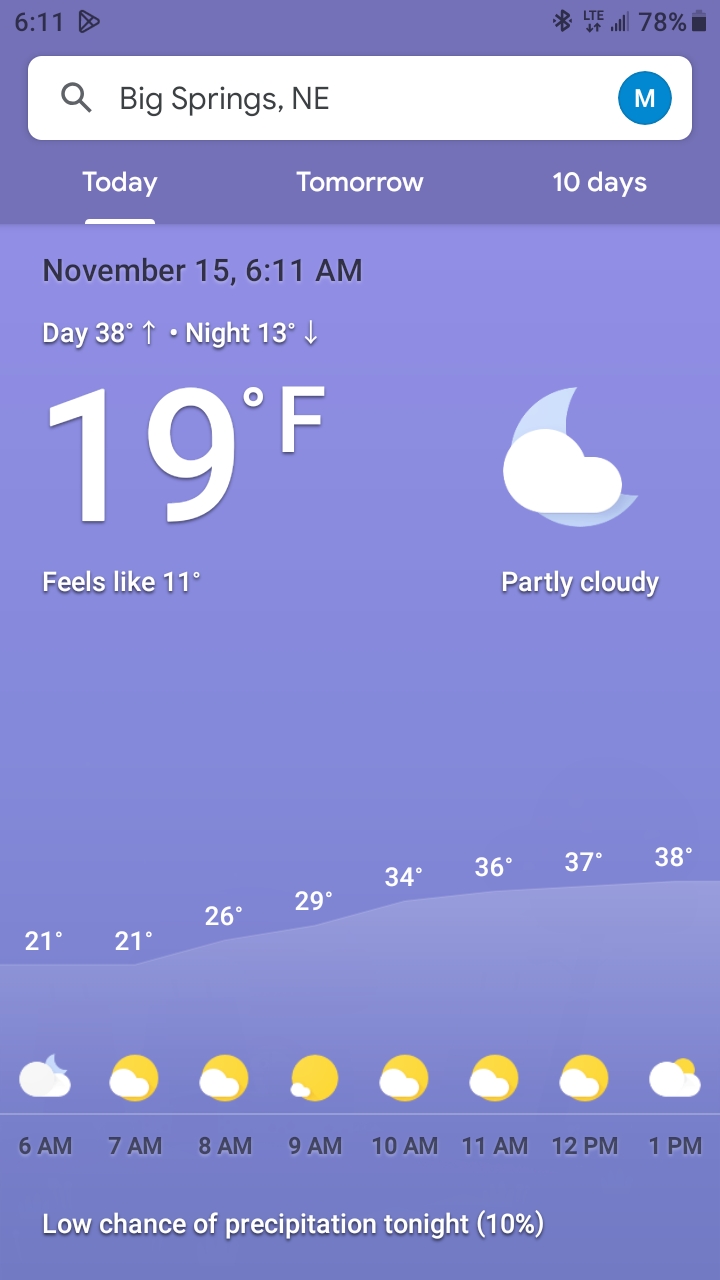Open the M account profile avatar

pyautogui.click(x=644, y=98)
